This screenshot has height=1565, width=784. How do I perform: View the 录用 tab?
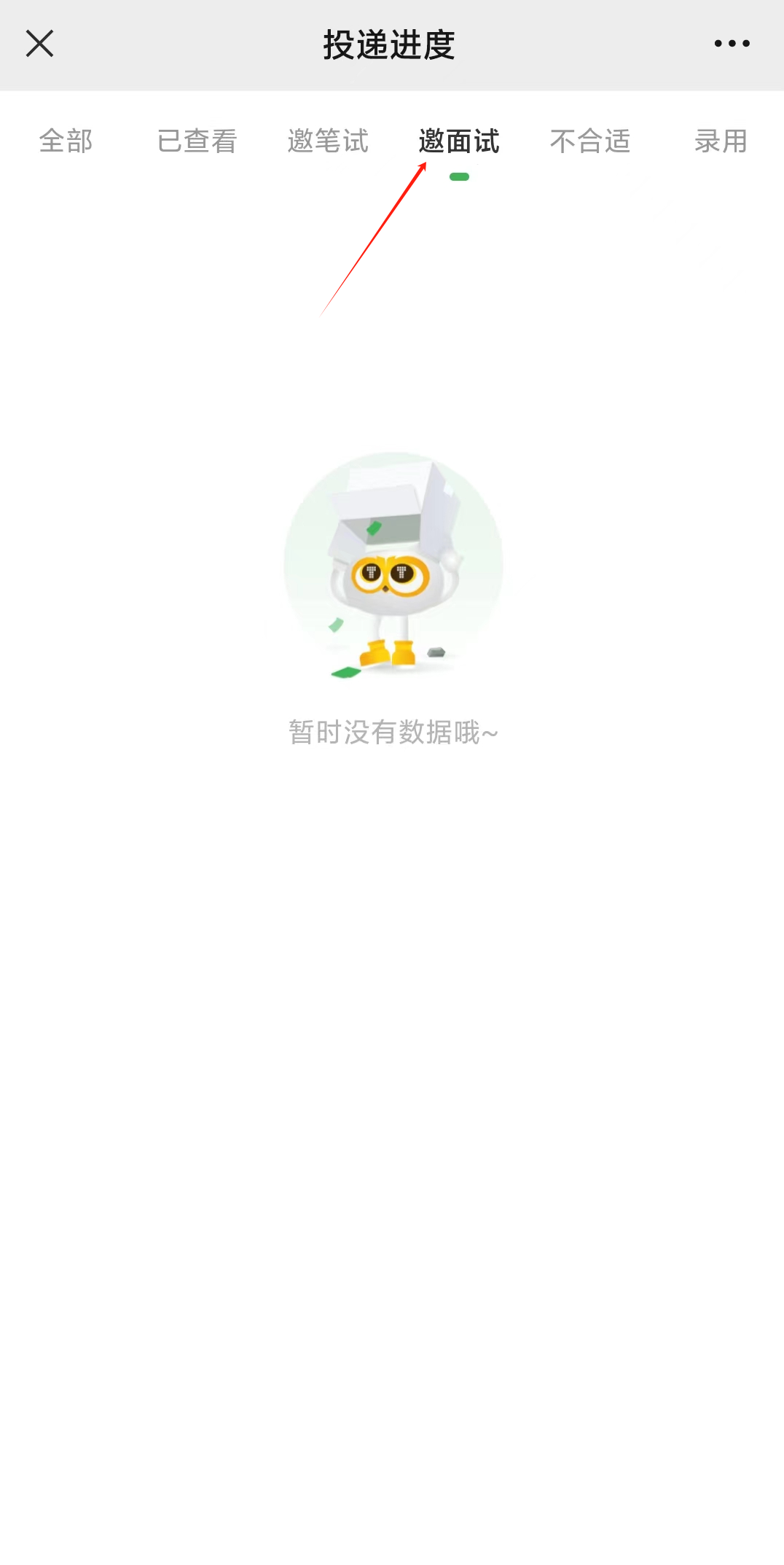point(721,141)
